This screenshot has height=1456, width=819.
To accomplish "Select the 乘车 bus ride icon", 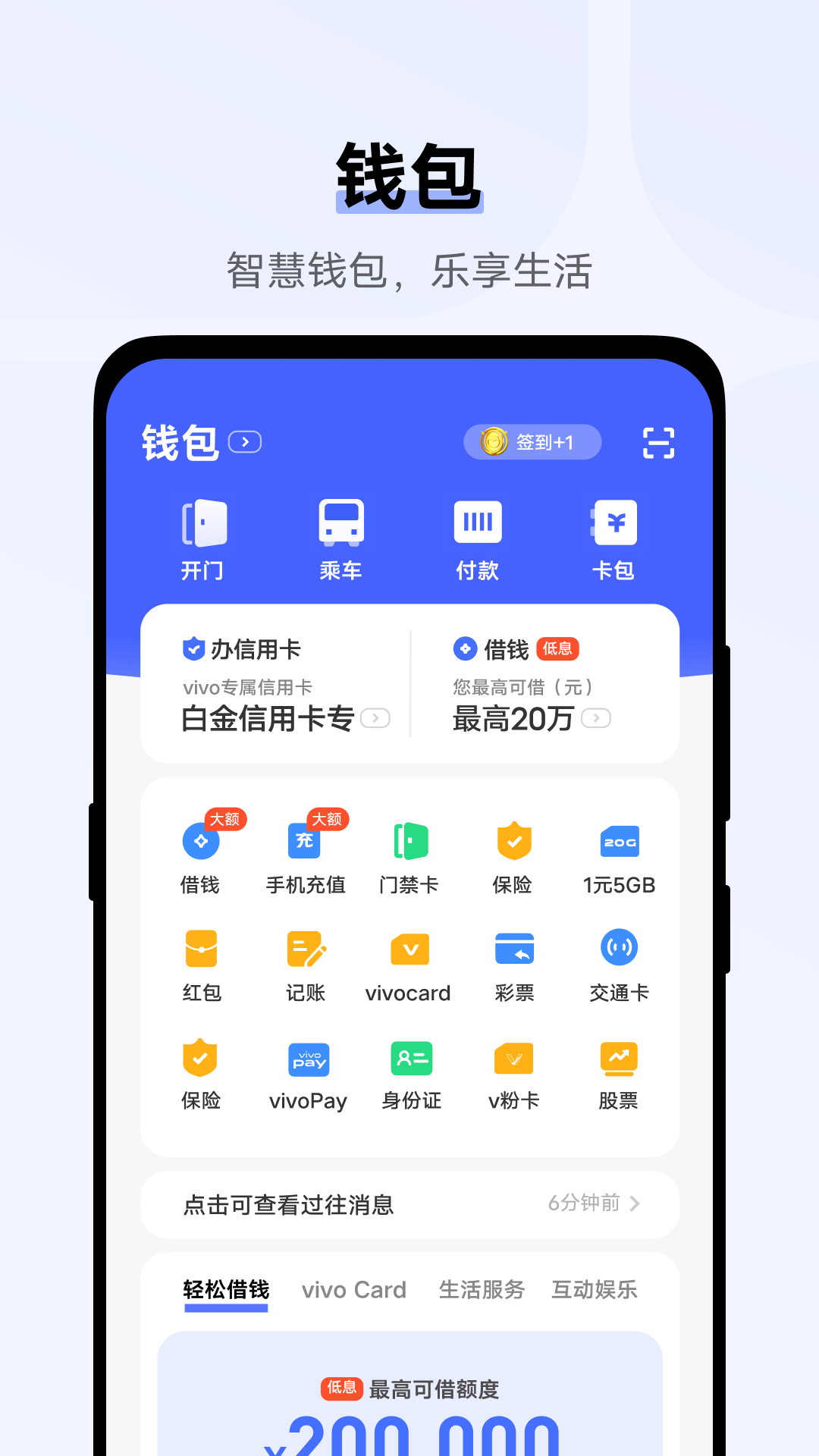I will (x=340, y=538).
